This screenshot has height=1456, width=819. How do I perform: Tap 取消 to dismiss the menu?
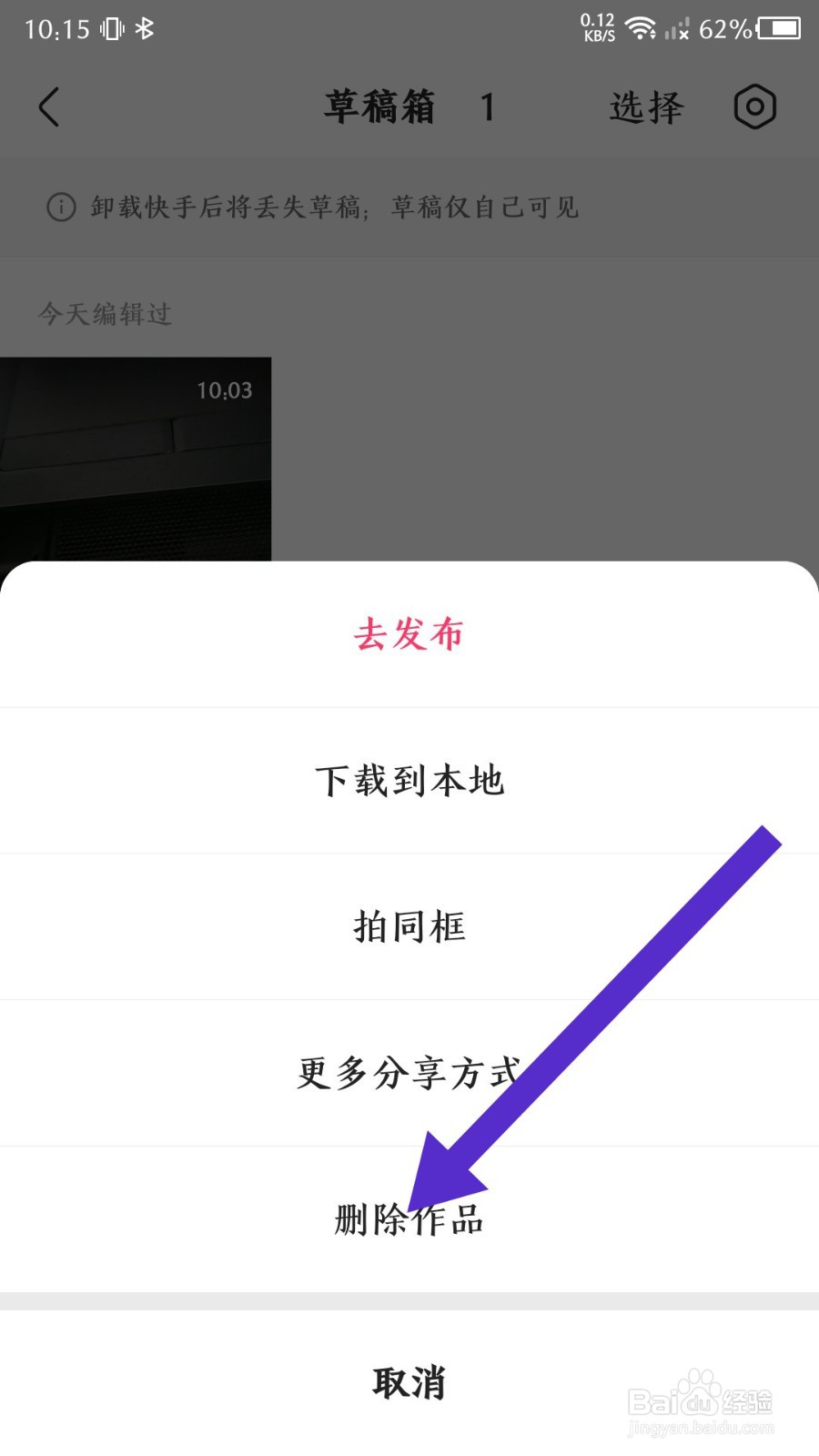[x=409, y=1384]
